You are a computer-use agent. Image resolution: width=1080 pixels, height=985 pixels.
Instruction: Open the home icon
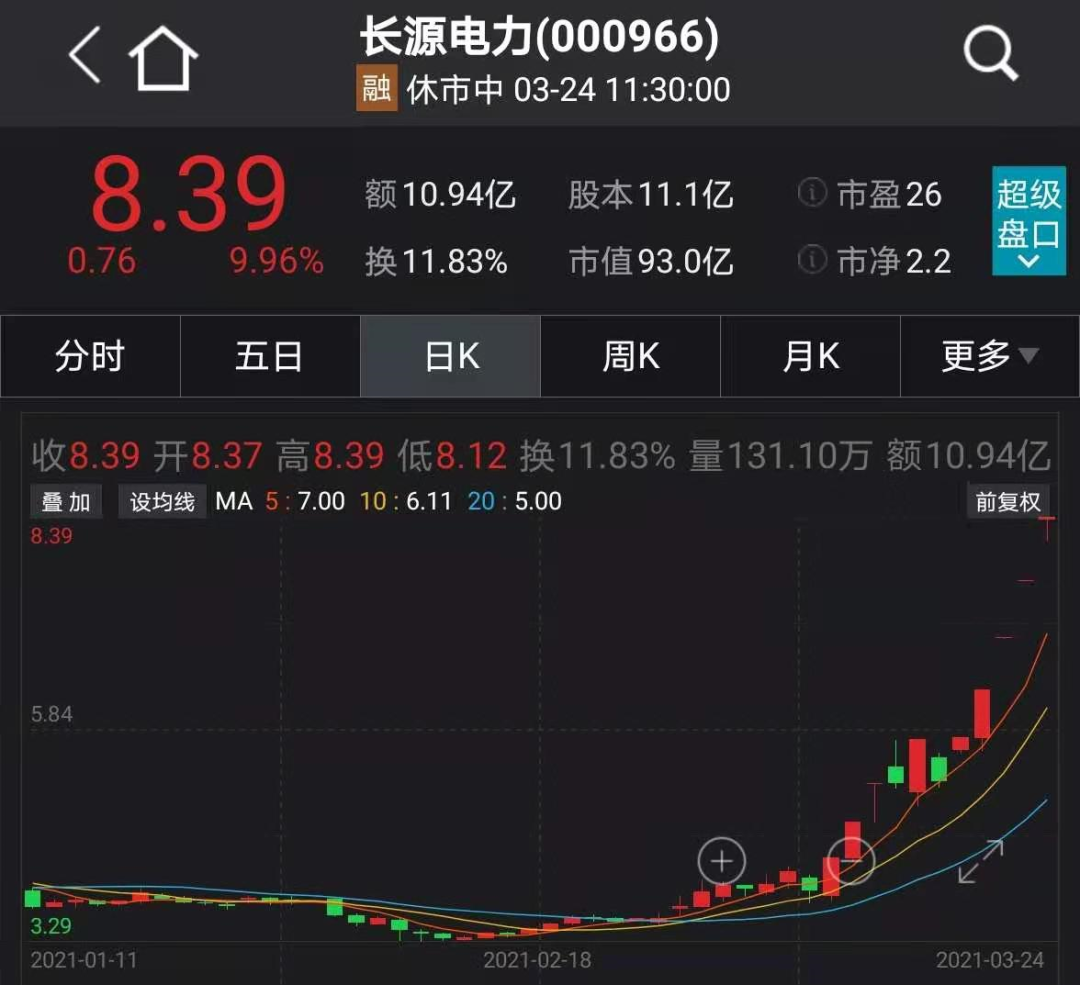(x=163, y=58)
